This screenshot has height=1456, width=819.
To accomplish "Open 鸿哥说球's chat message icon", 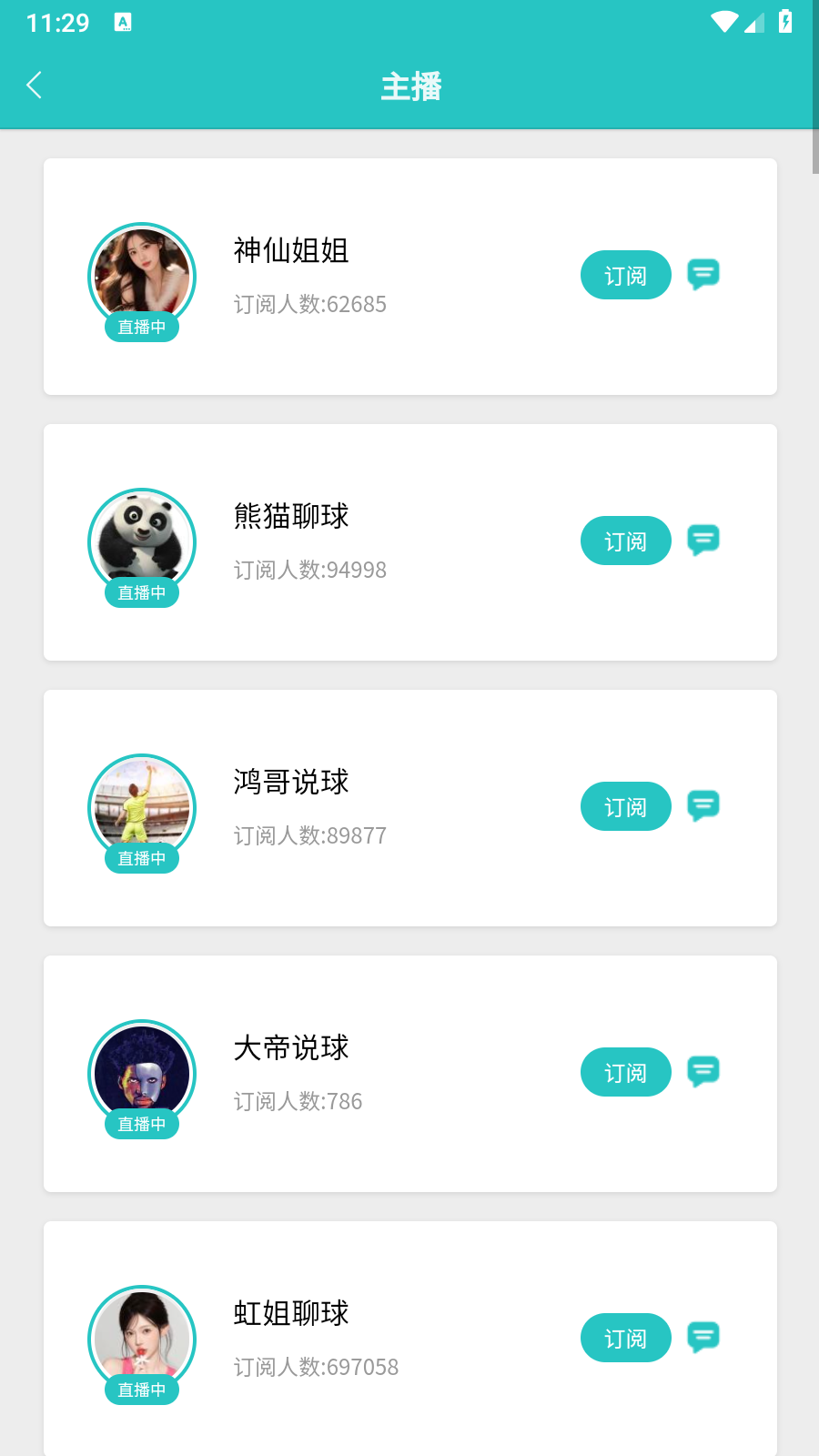I will click(702, 806).
